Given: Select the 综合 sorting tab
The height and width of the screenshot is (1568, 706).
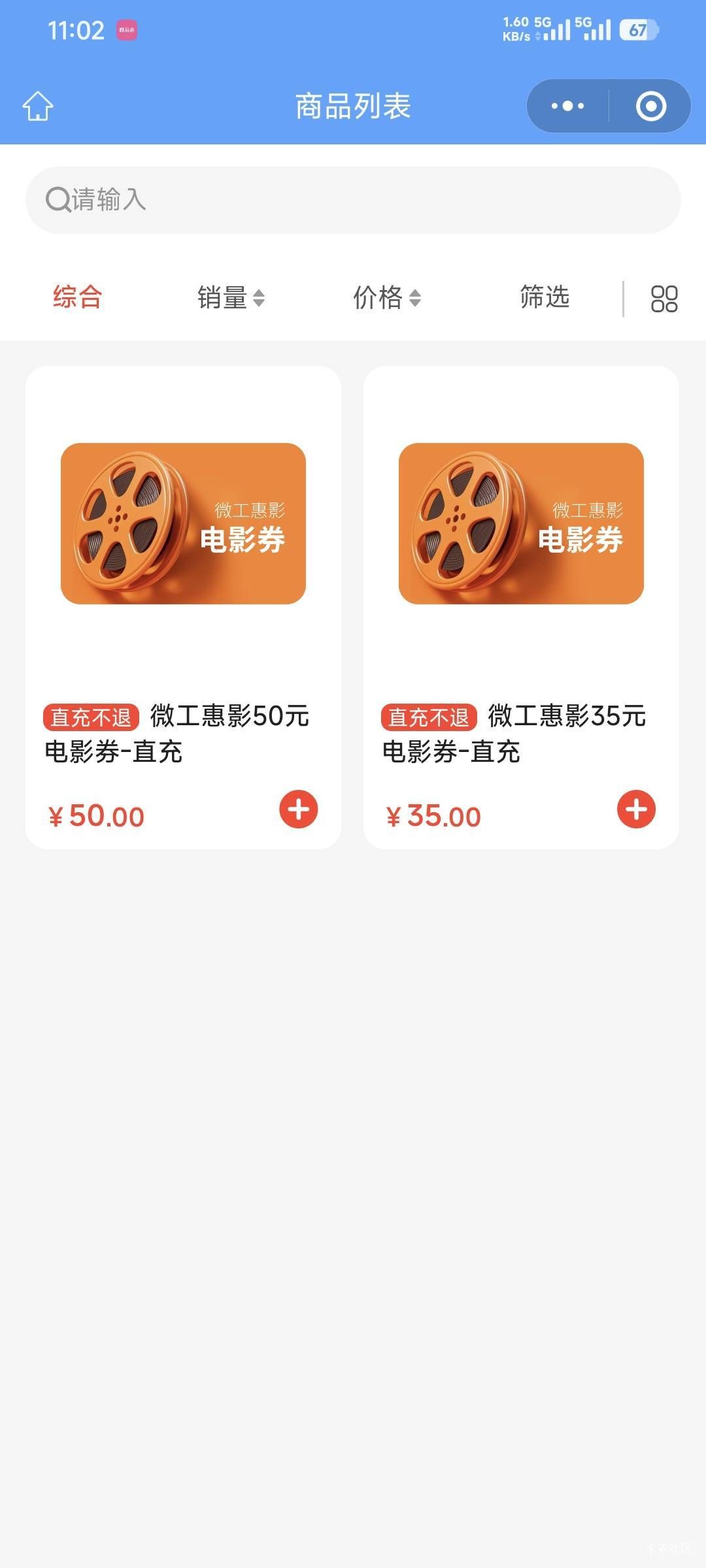Looking at the screenshot, I should (x=78, y=297).
